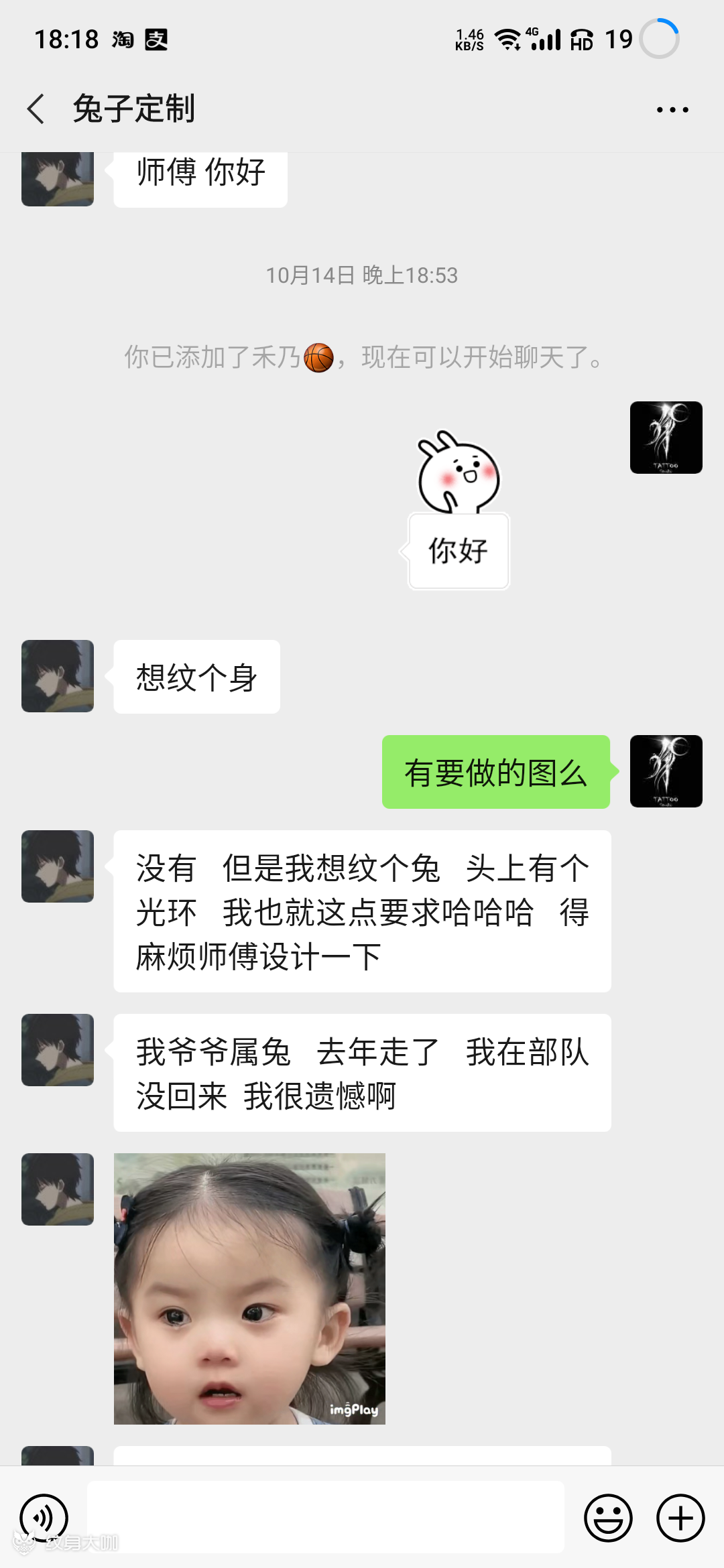Open the contact's avatar next to 想纹个身
This screenshot has width=724, height=1568.
coord(58,675)
